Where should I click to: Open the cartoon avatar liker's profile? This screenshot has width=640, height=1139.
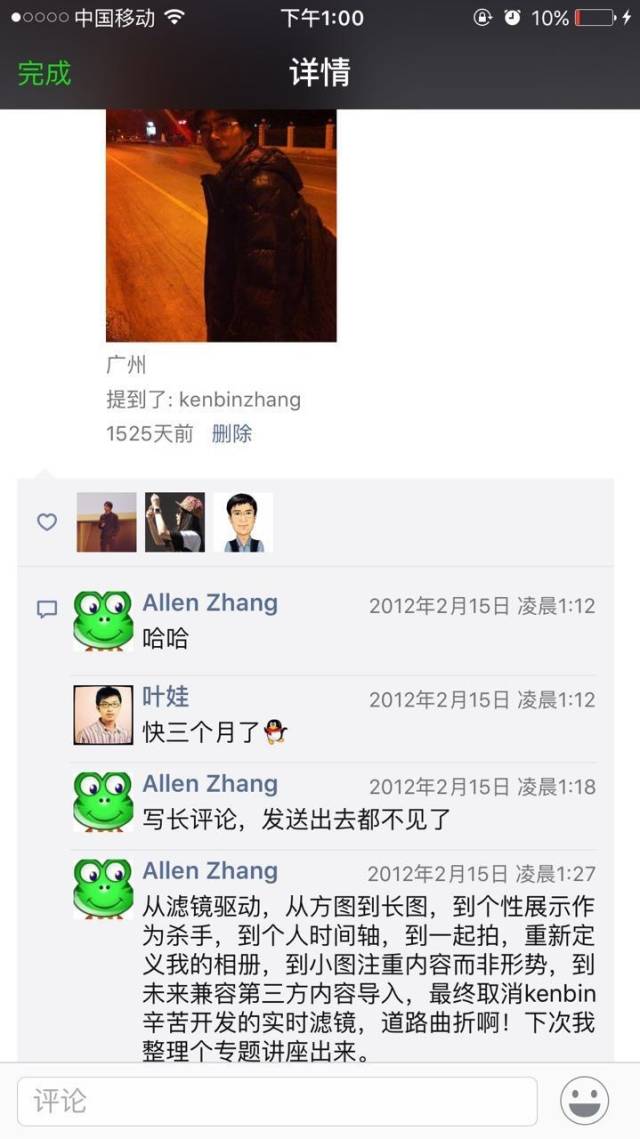(243, 522)
